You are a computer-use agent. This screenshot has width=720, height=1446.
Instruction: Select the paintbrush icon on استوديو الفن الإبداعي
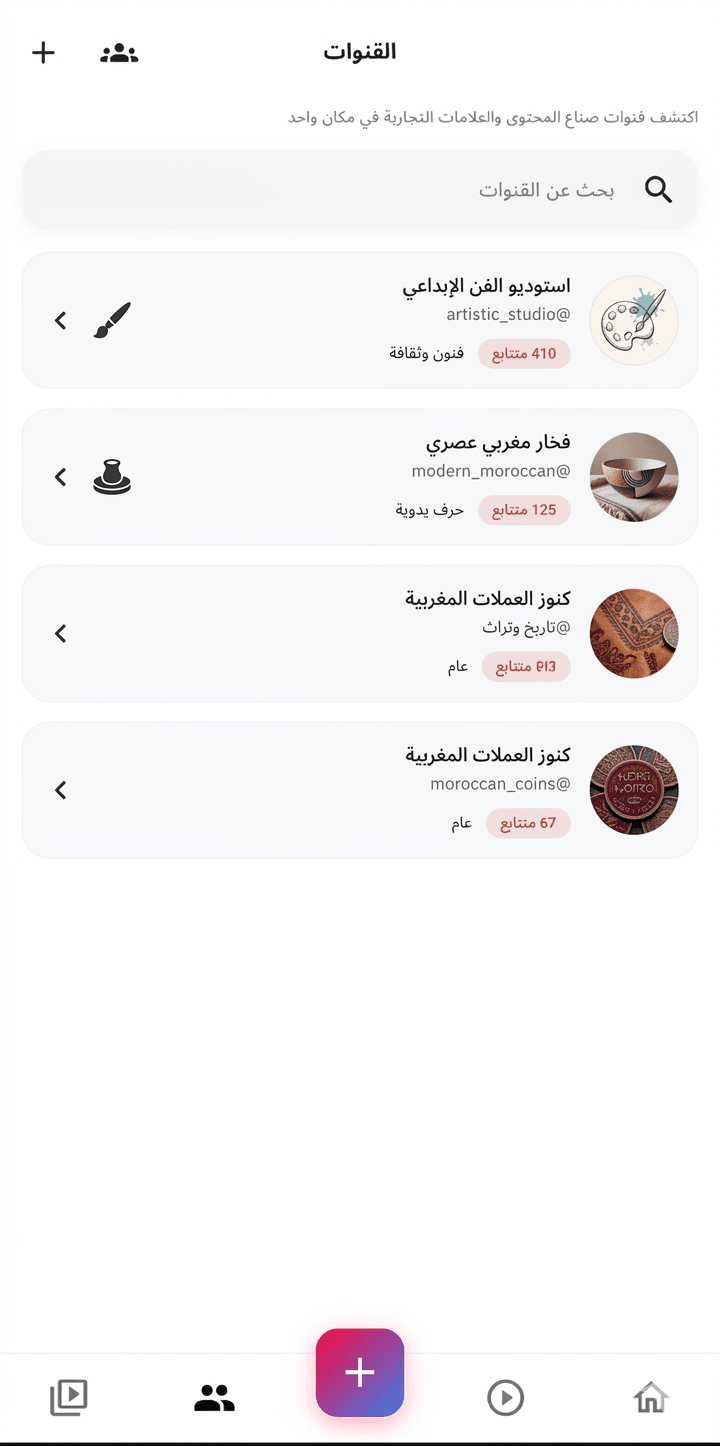(x=112, y=318)
